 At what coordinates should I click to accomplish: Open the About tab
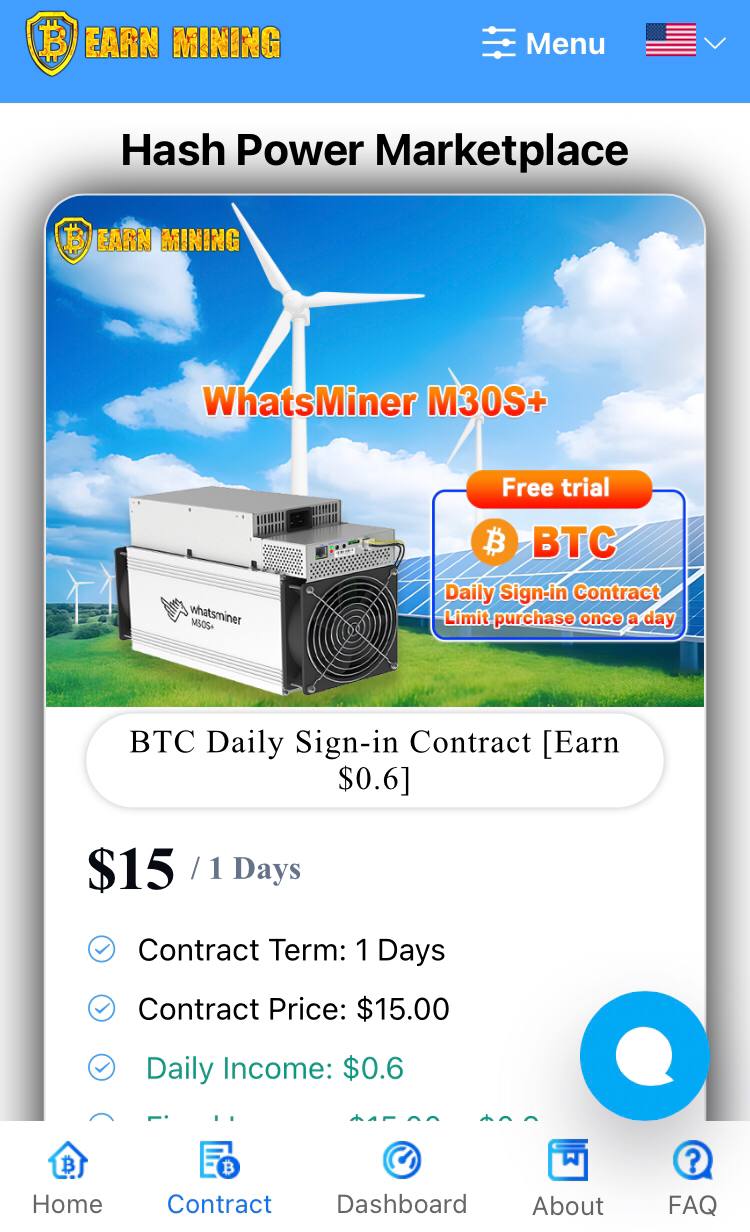click(x=567, y=1179)
